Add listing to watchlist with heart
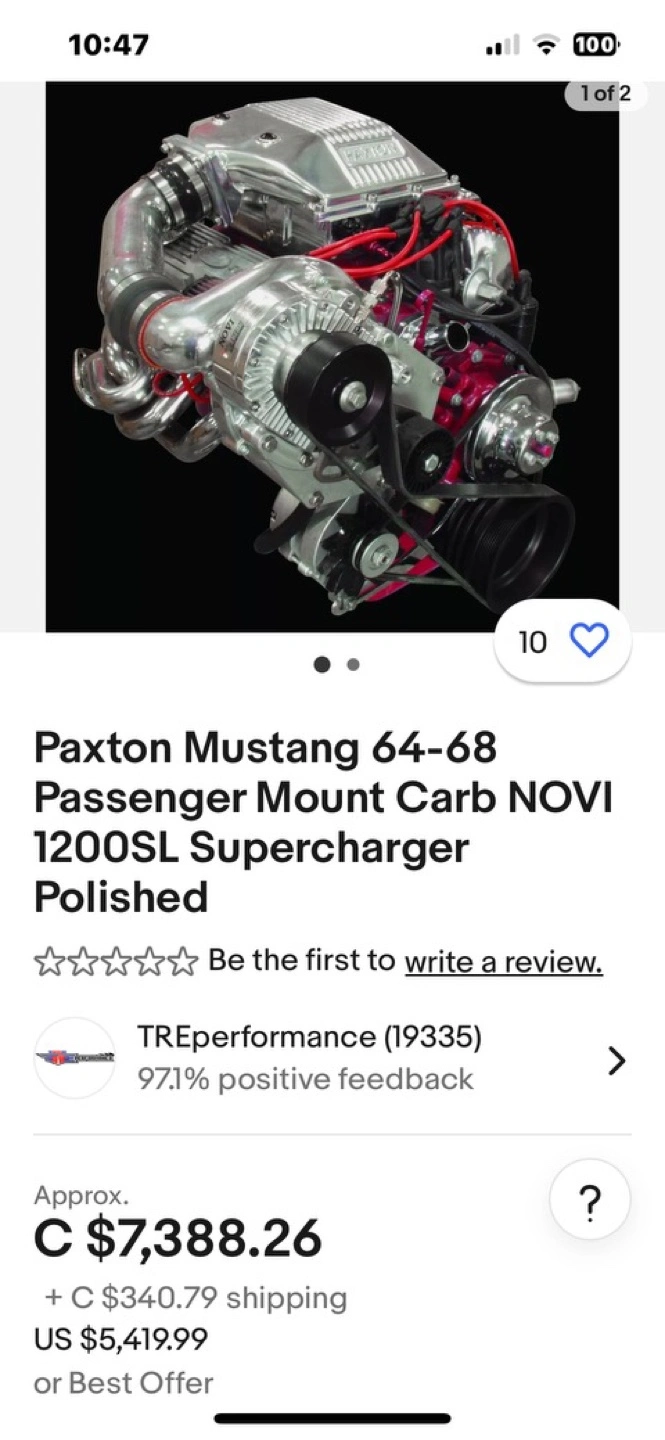This screenshot has height=1440, width=665. (x=588, y=642)
